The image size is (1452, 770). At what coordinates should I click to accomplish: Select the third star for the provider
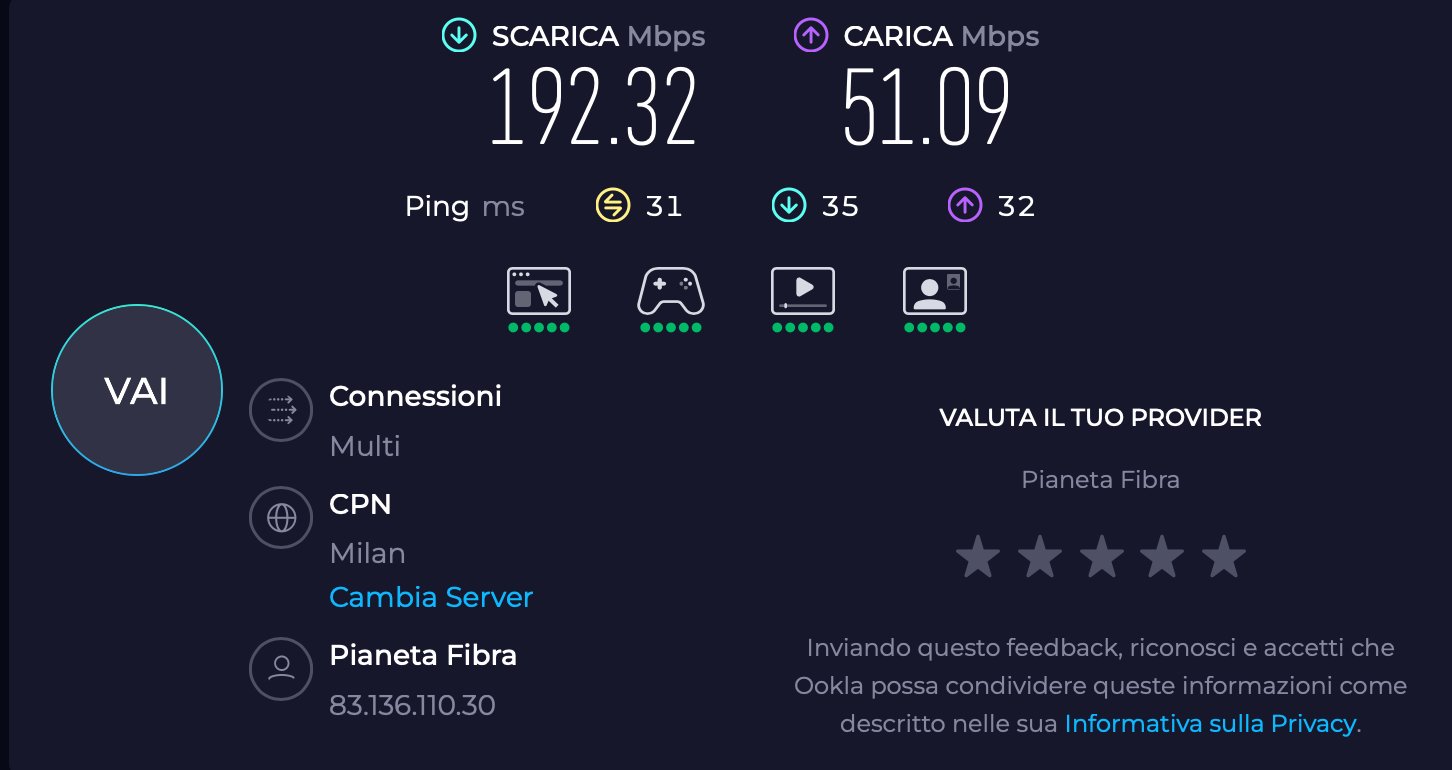(x=1101, y=556)
